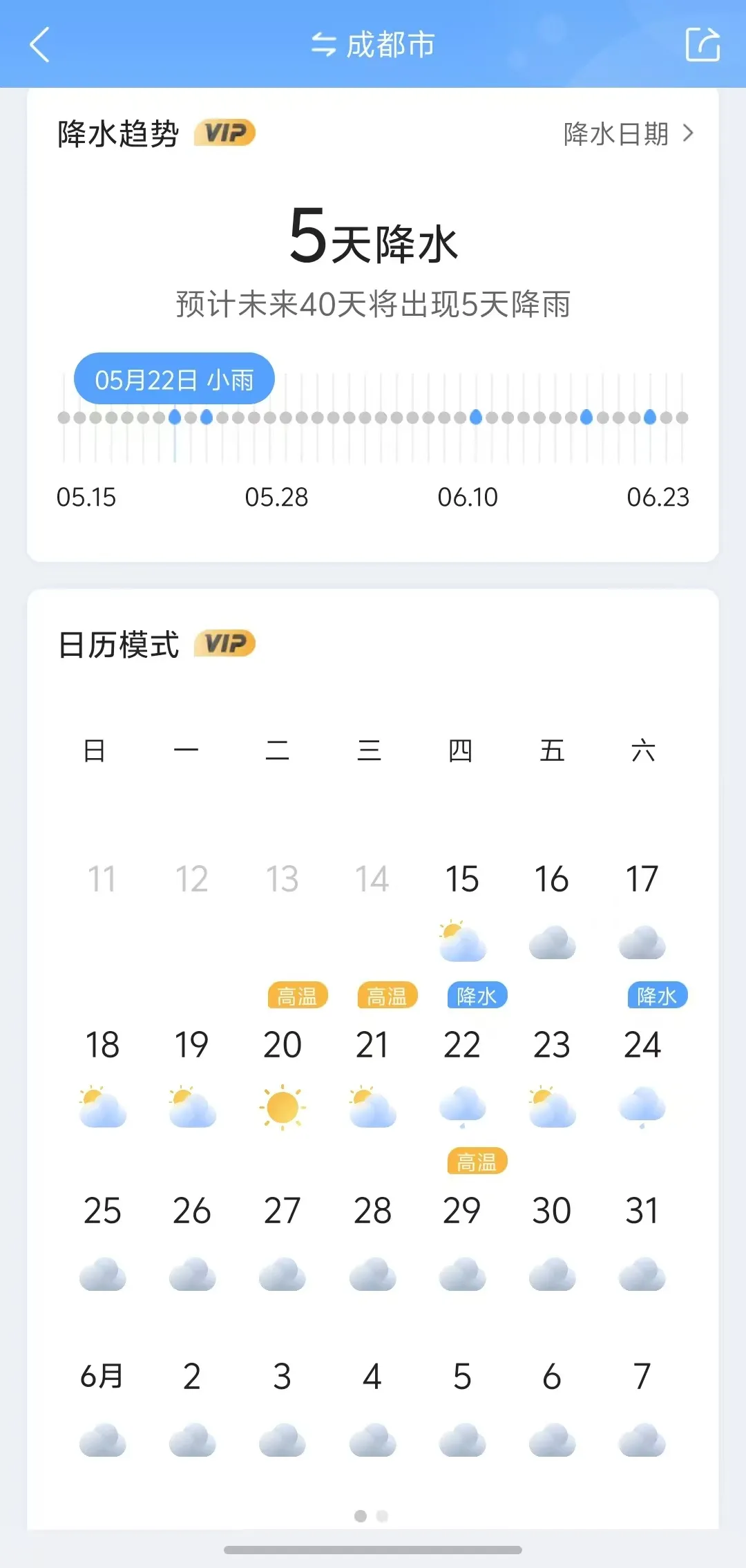
Task: Select calendar day 31
Action: tap(642, 1211)
